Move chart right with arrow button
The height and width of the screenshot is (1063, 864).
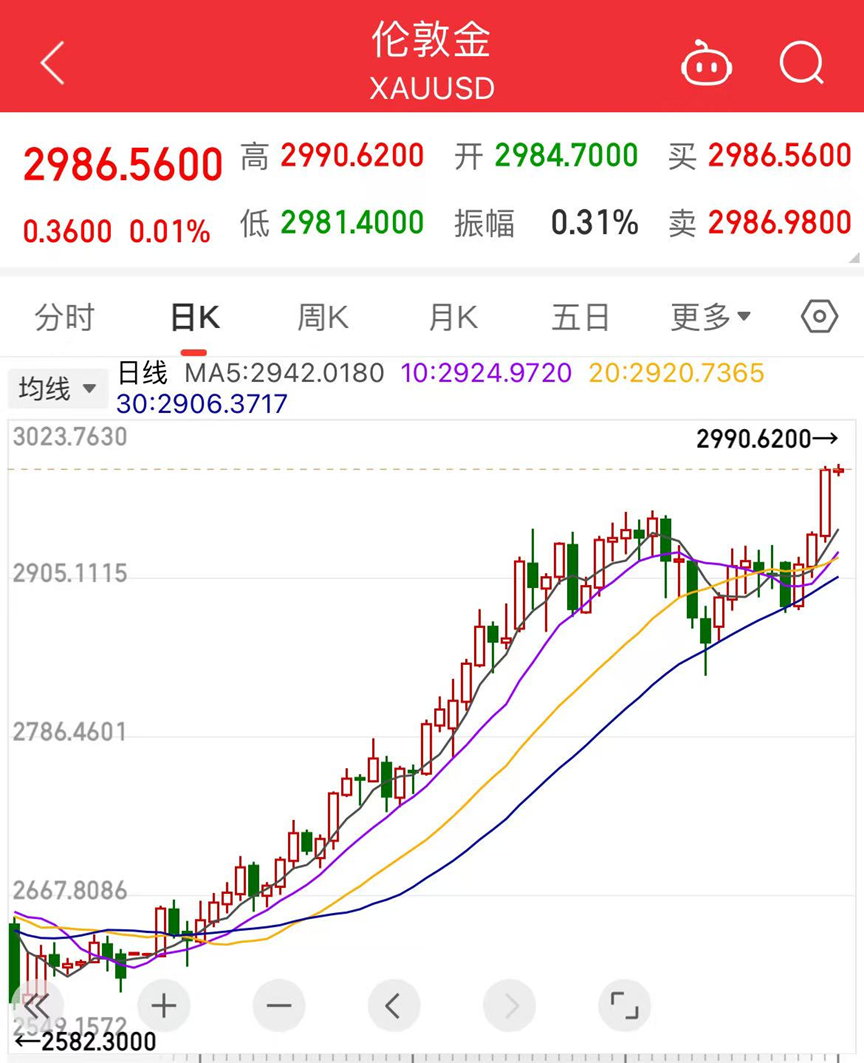(509, 1005)
